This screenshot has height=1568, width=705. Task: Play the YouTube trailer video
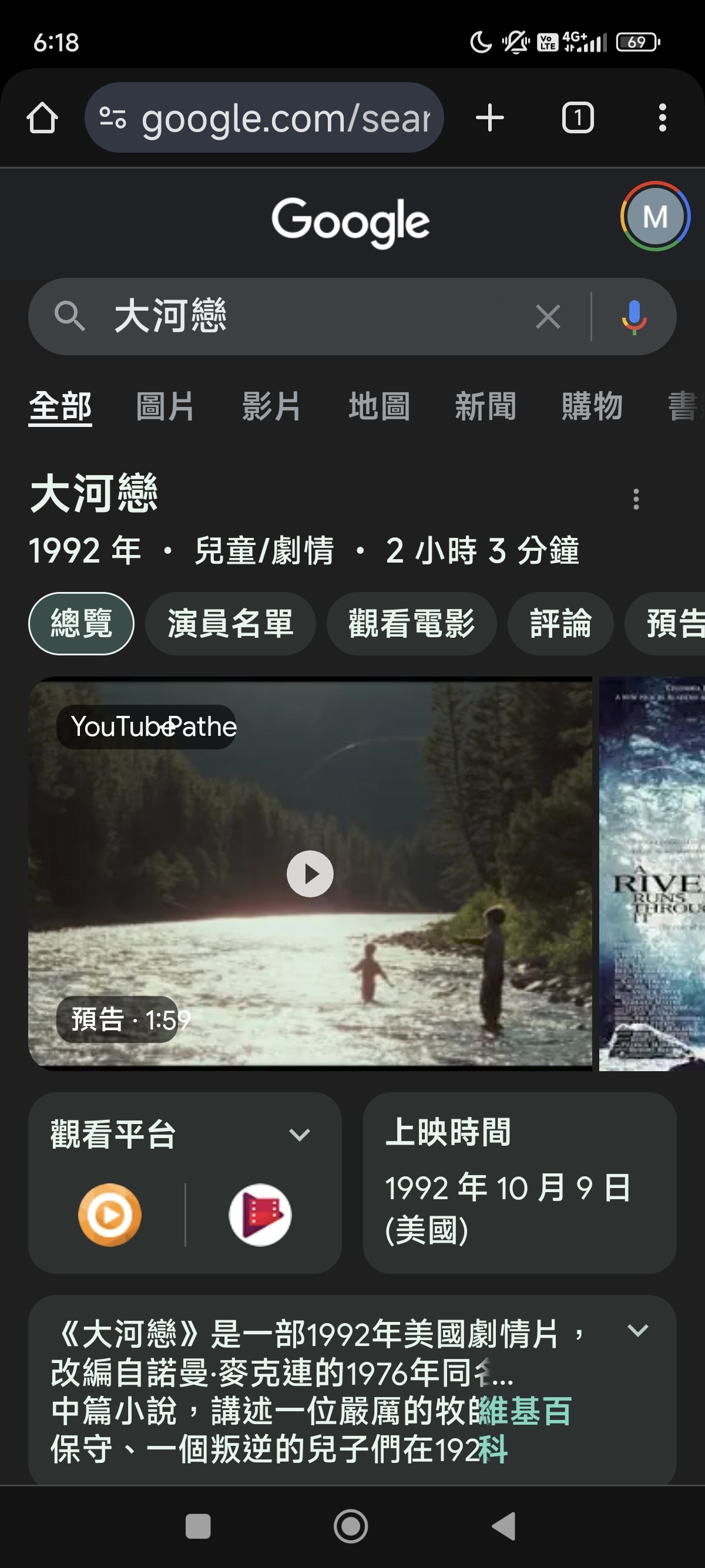coord(310,873)
